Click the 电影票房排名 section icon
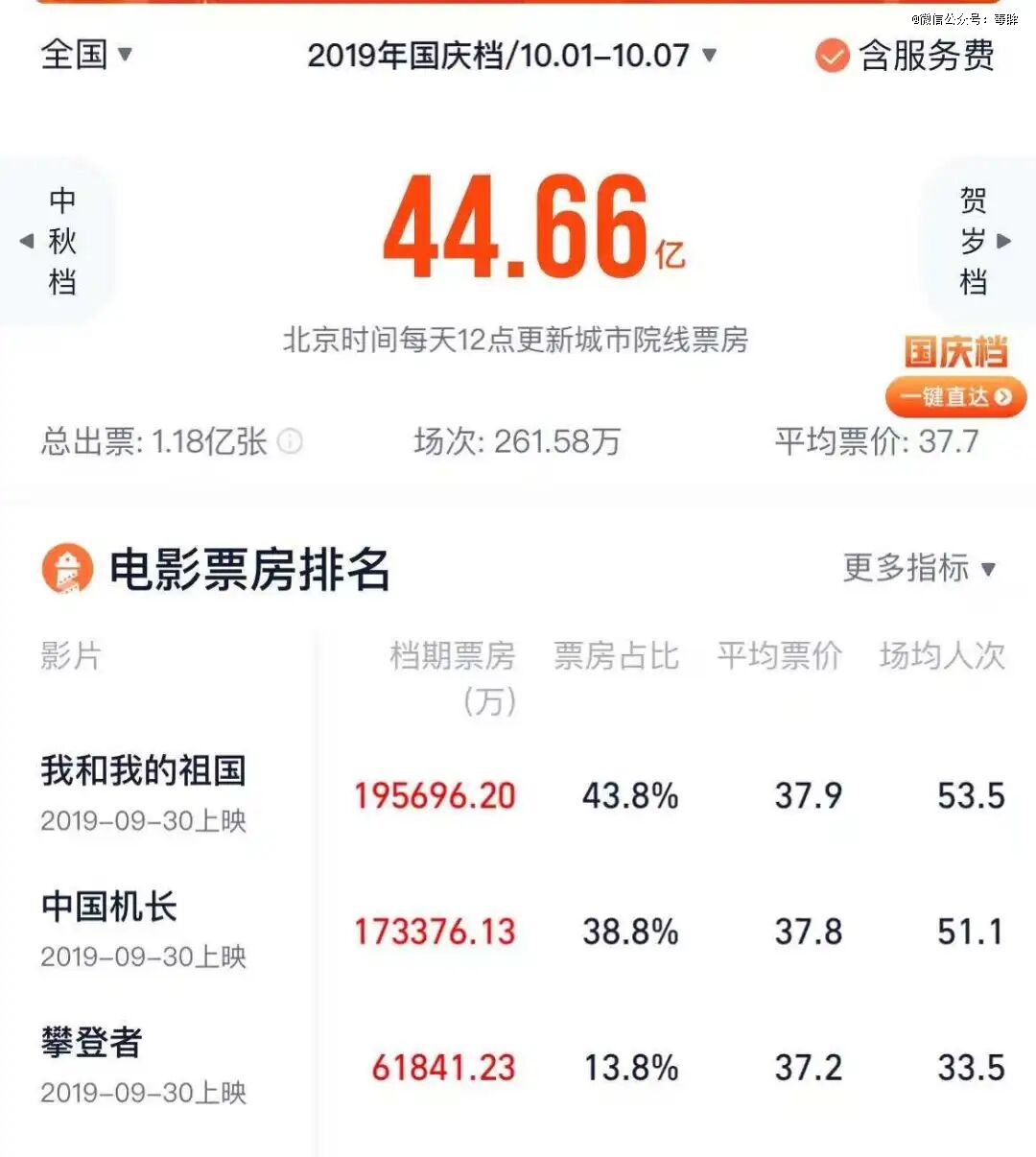Screen dimensions: 1036x1157 point(67,570)
